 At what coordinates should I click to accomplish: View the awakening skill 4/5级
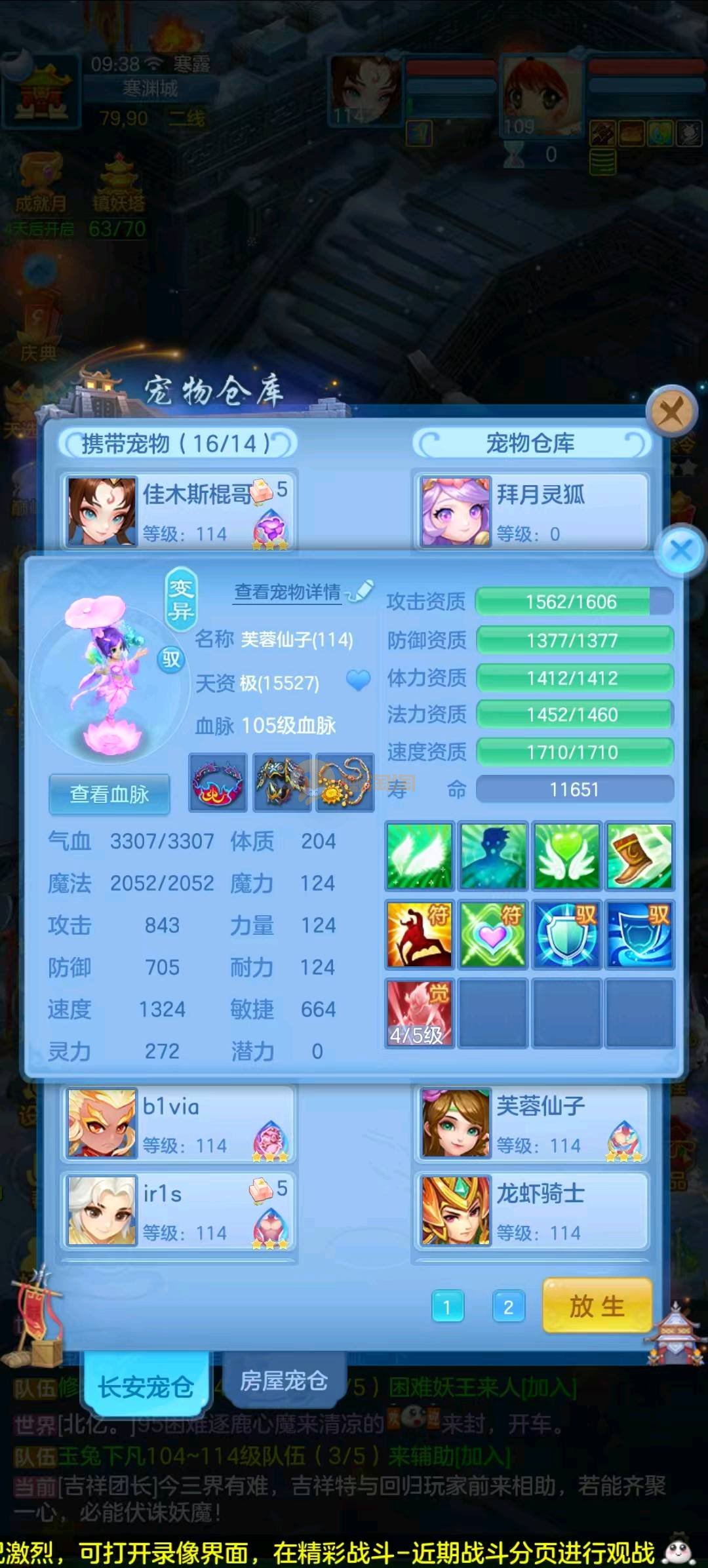pos(420,1013)
